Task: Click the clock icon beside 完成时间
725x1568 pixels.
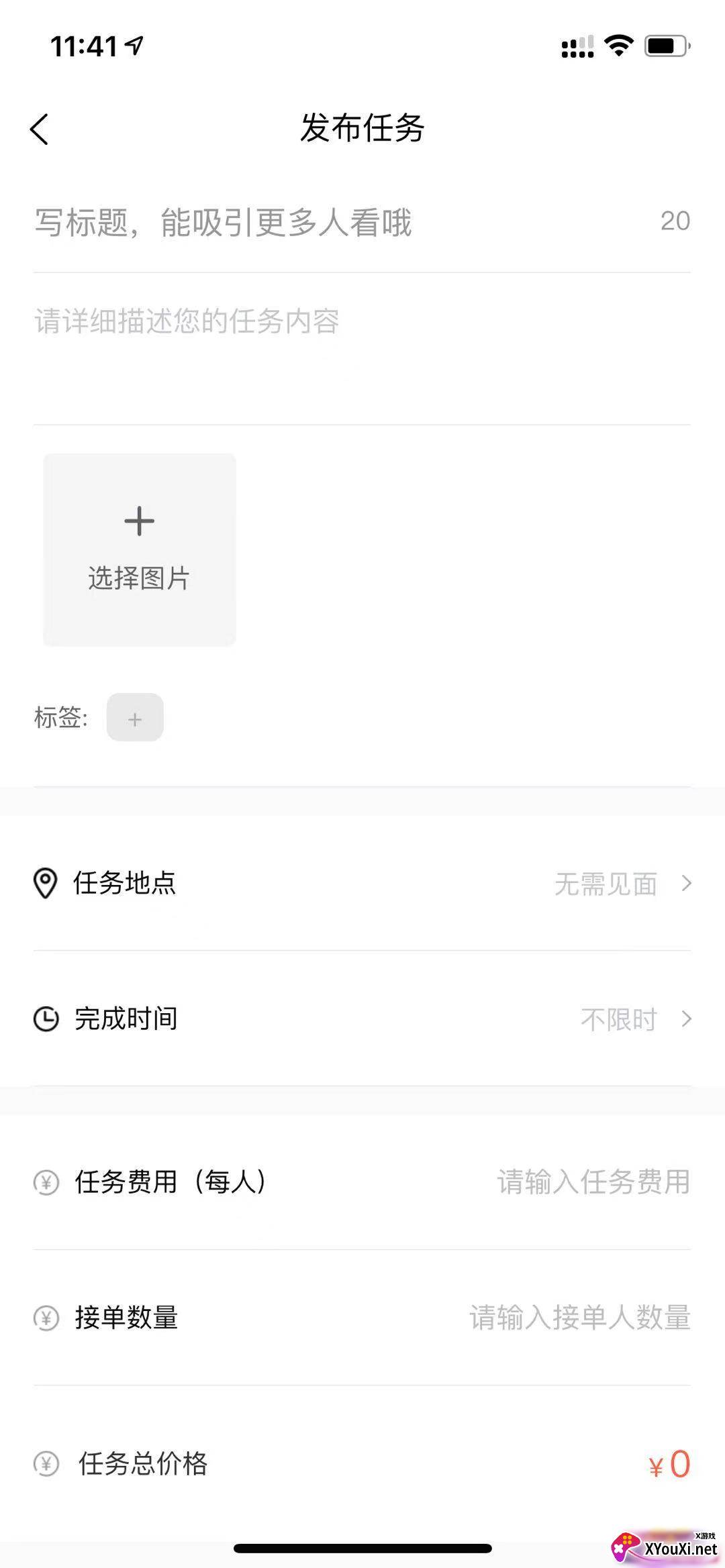Action: [x=45, y=1018]
